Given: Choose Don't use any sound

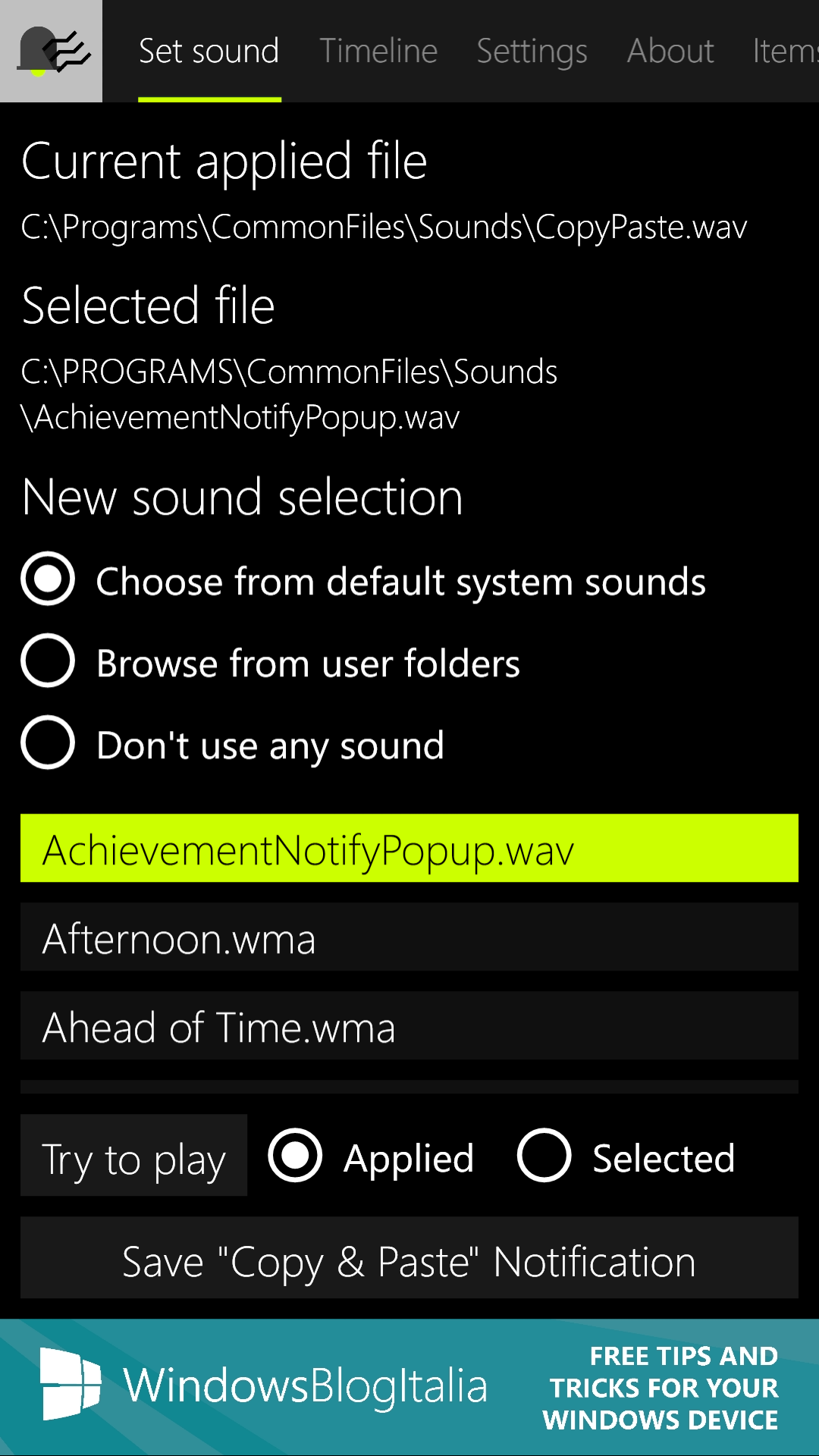Looking at the screenshot, I should click(x=233, y=743).
